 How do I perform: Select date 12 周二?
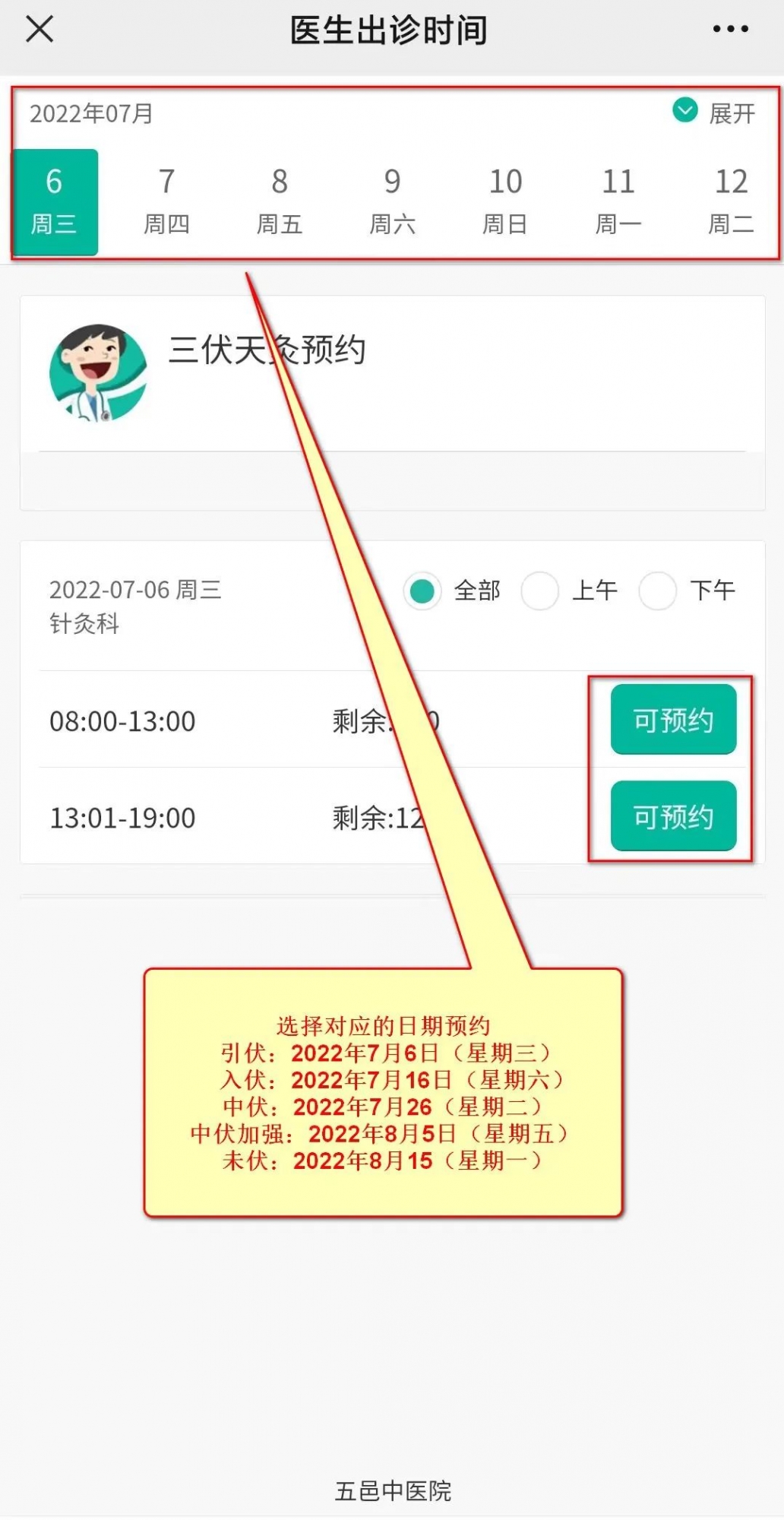pyautogui.click(x=731, y=201)
